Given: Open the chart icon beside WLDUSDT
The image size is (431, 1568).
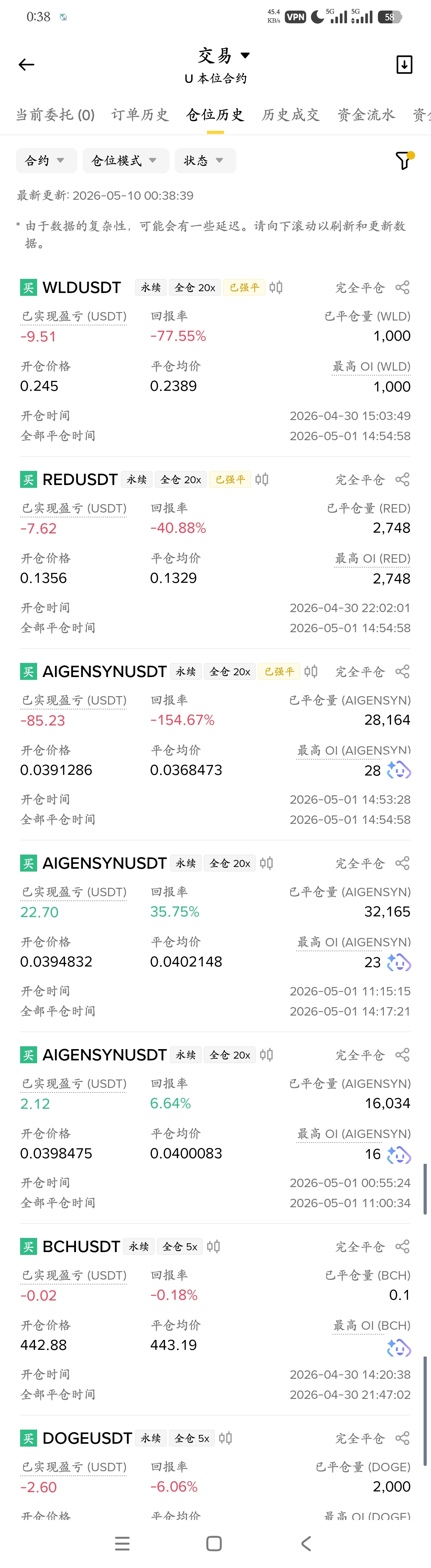Looking at the screenshot, I should tap(276, 287).
